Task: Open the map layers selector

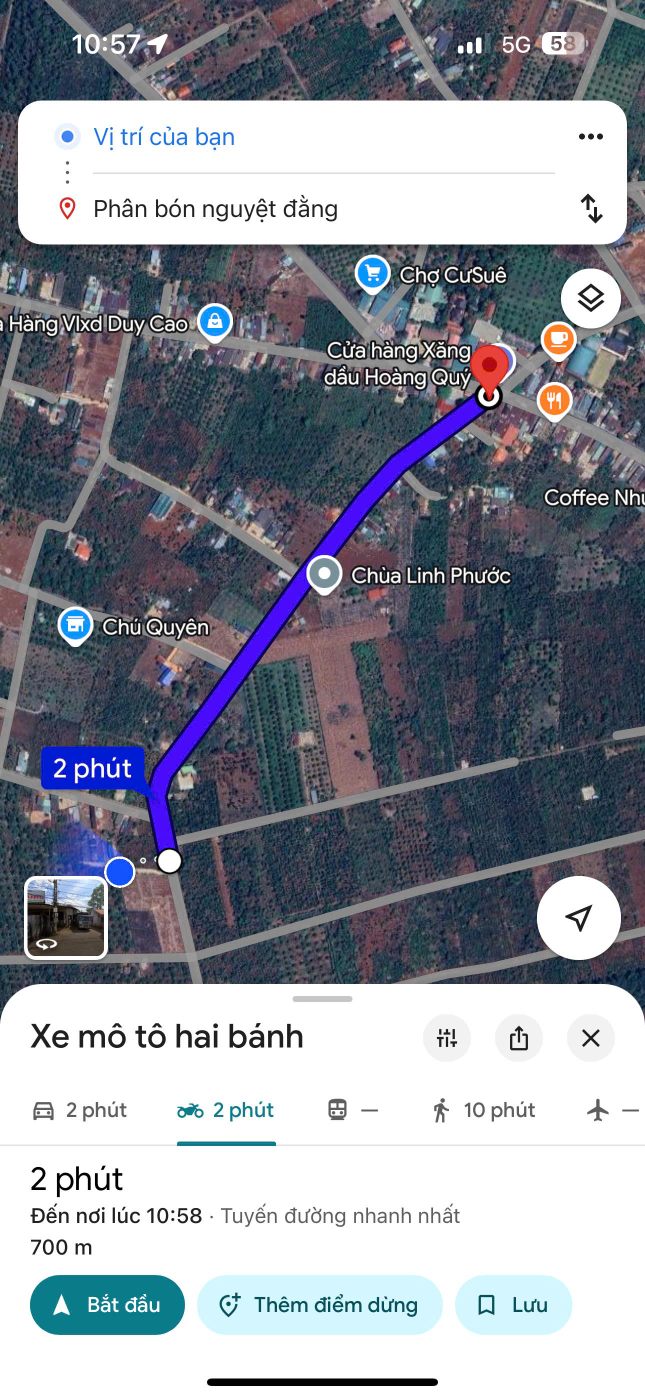Action: tap(590, 298)
